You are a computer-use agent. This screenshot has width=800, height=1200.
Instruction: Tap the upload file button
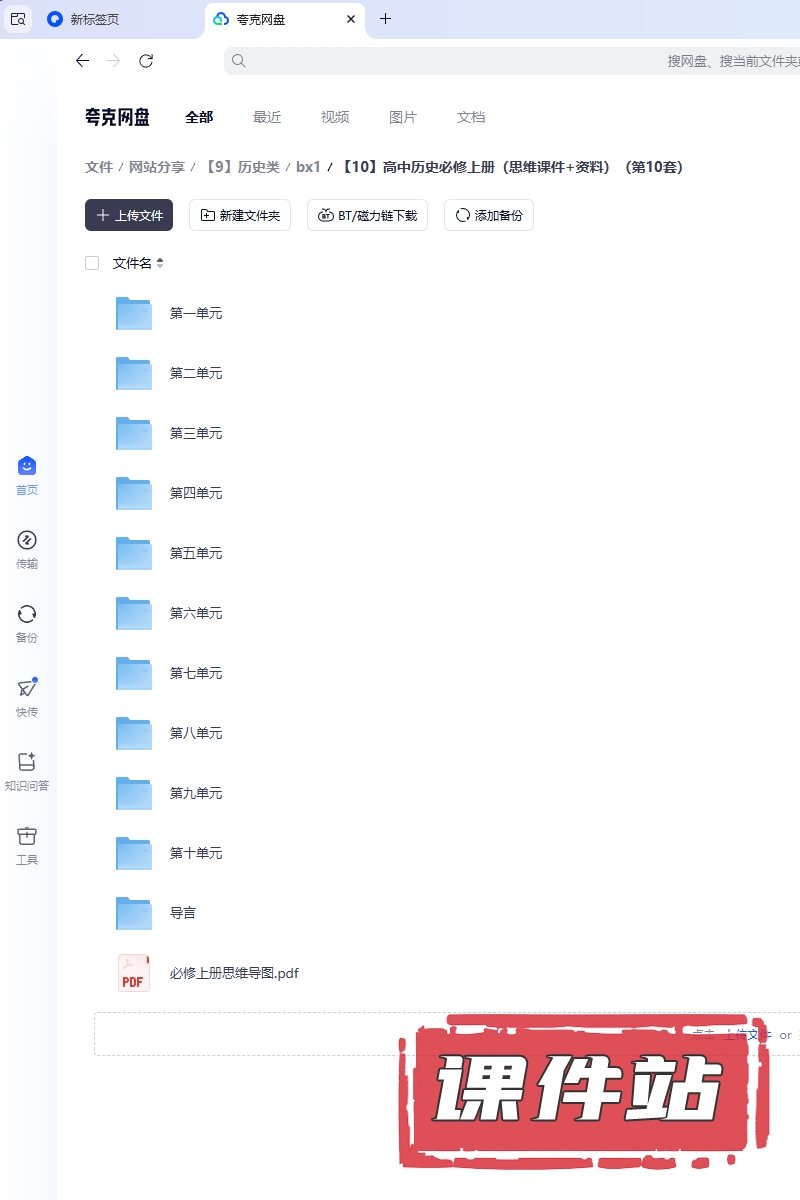129,215
